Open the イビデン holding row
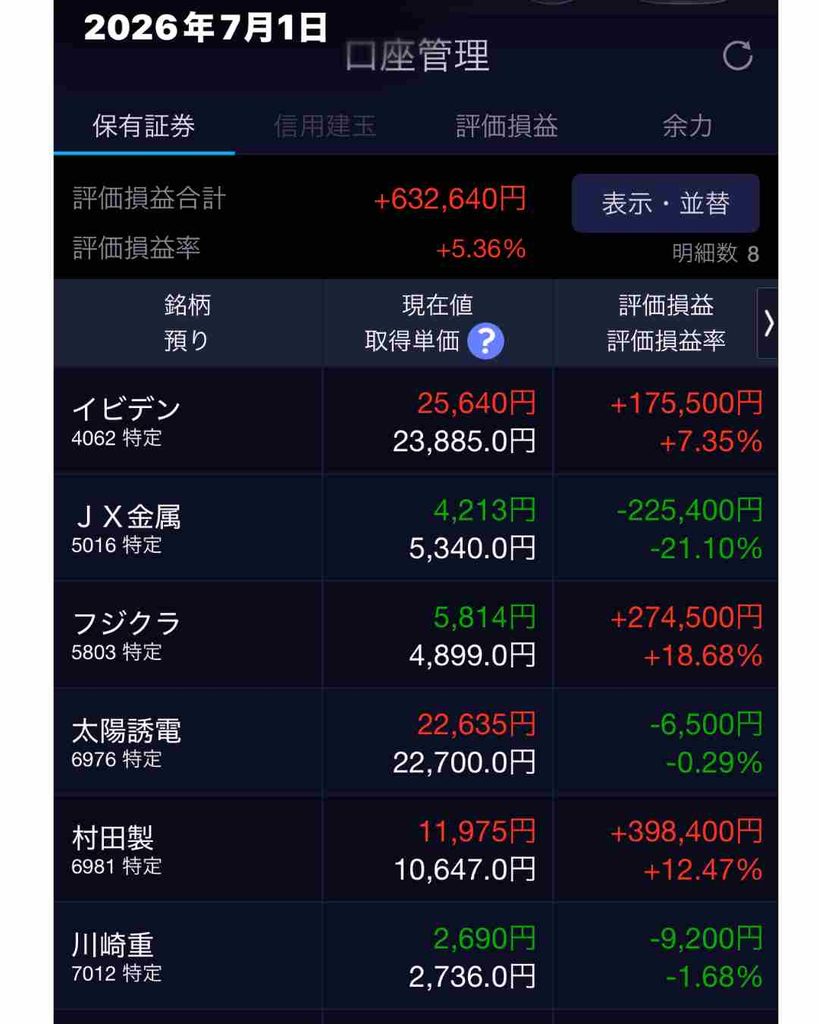The height and width of the screenshot is (1024, 819). pyautogui.click(x=415, y=421)
